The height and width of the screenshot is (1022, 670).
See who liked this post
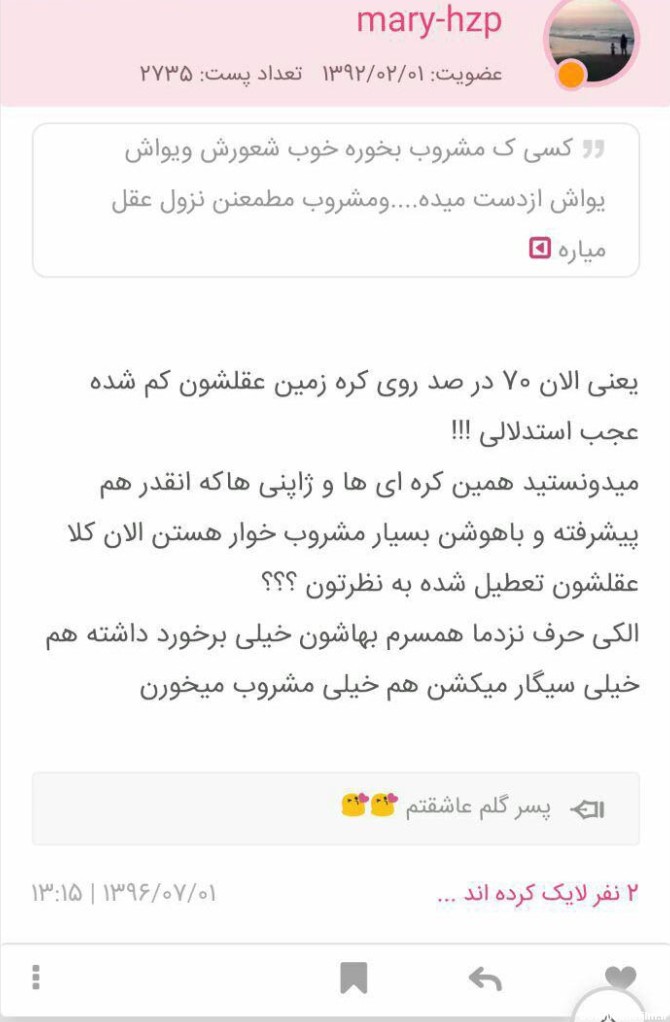(537, 895)
